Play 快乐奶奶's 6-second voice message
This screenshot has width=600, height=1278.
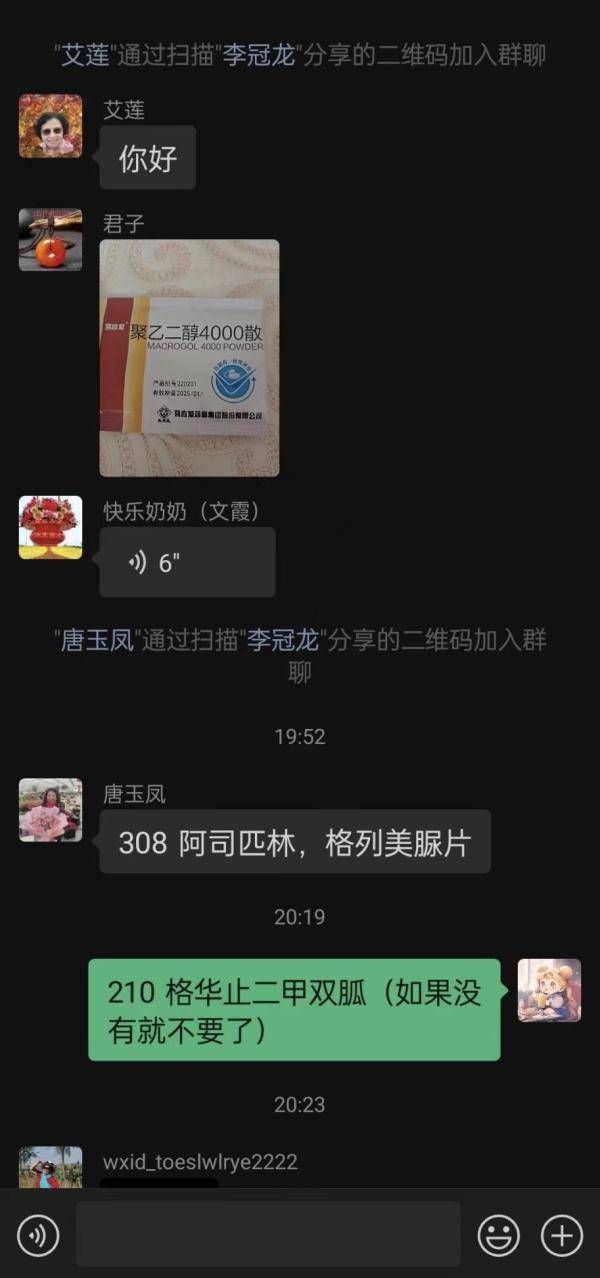point(187,562)
